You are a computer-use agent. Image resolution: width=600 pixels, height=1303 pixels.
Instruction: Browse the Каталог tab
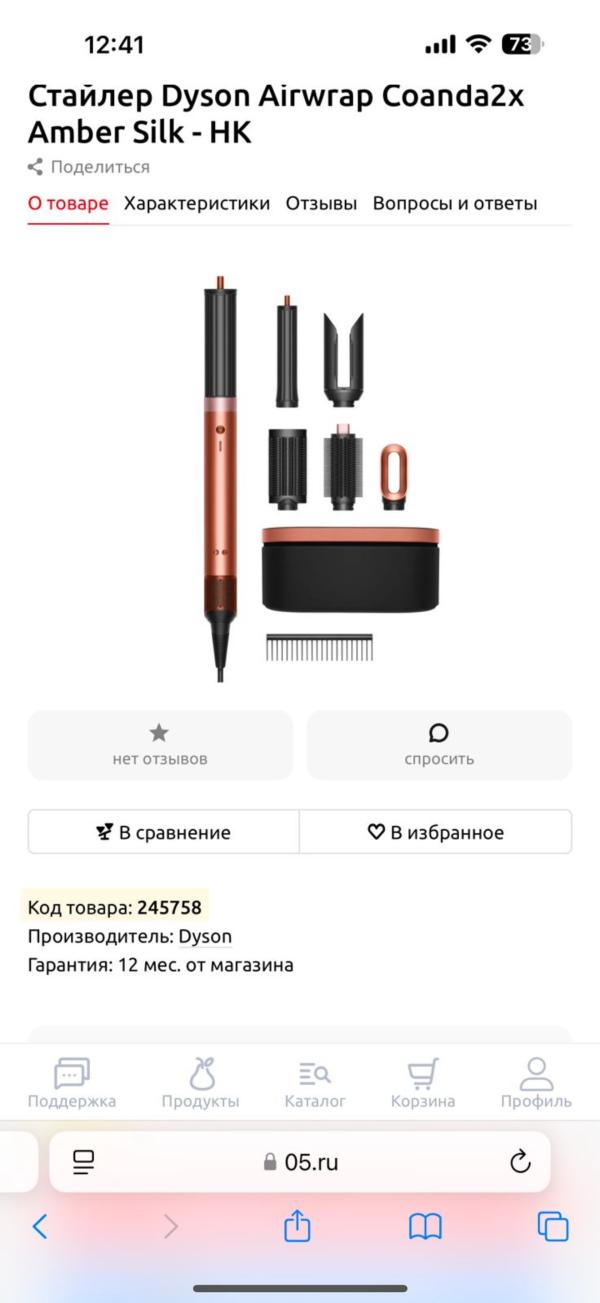click(x=315, y=1084)
